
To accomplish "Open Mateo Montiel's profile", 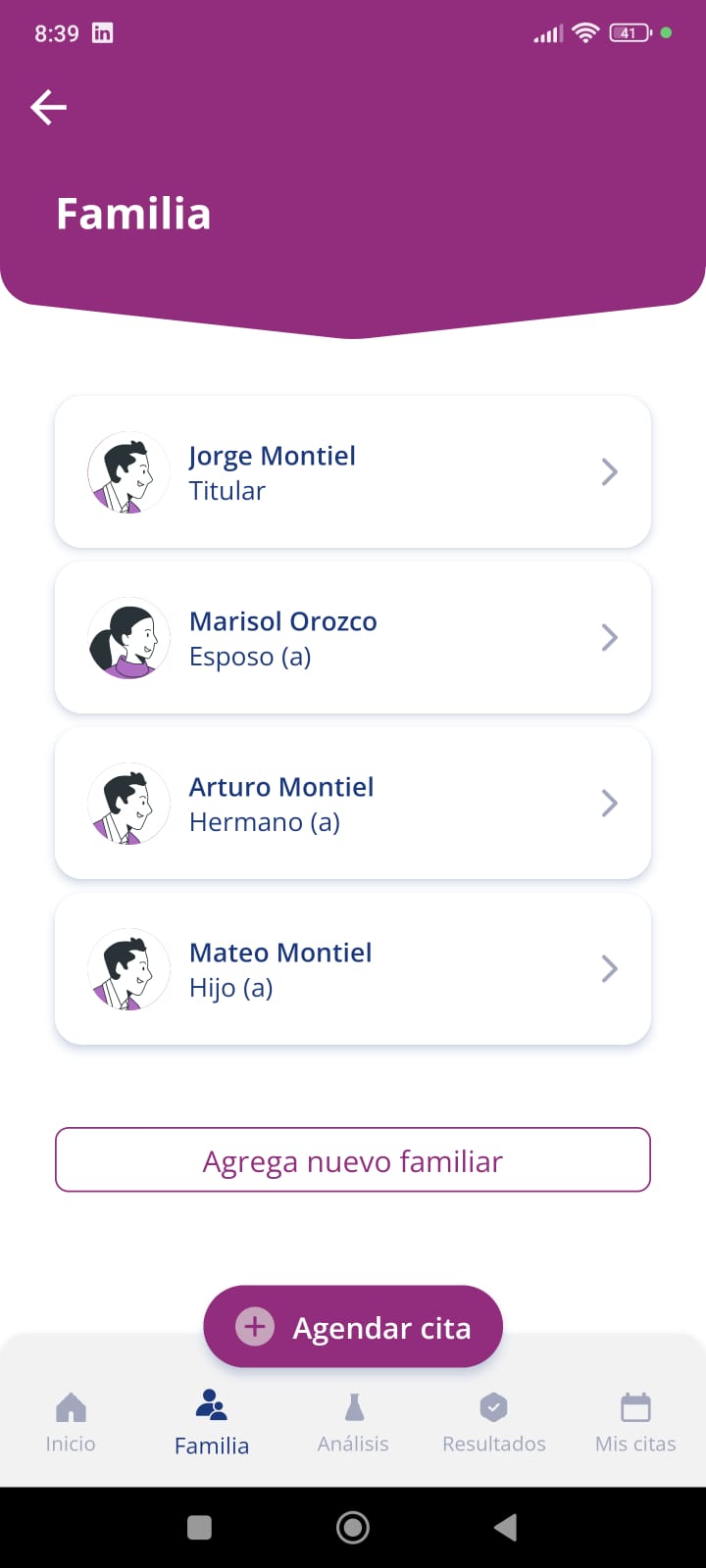I will (x=353, y=969).
